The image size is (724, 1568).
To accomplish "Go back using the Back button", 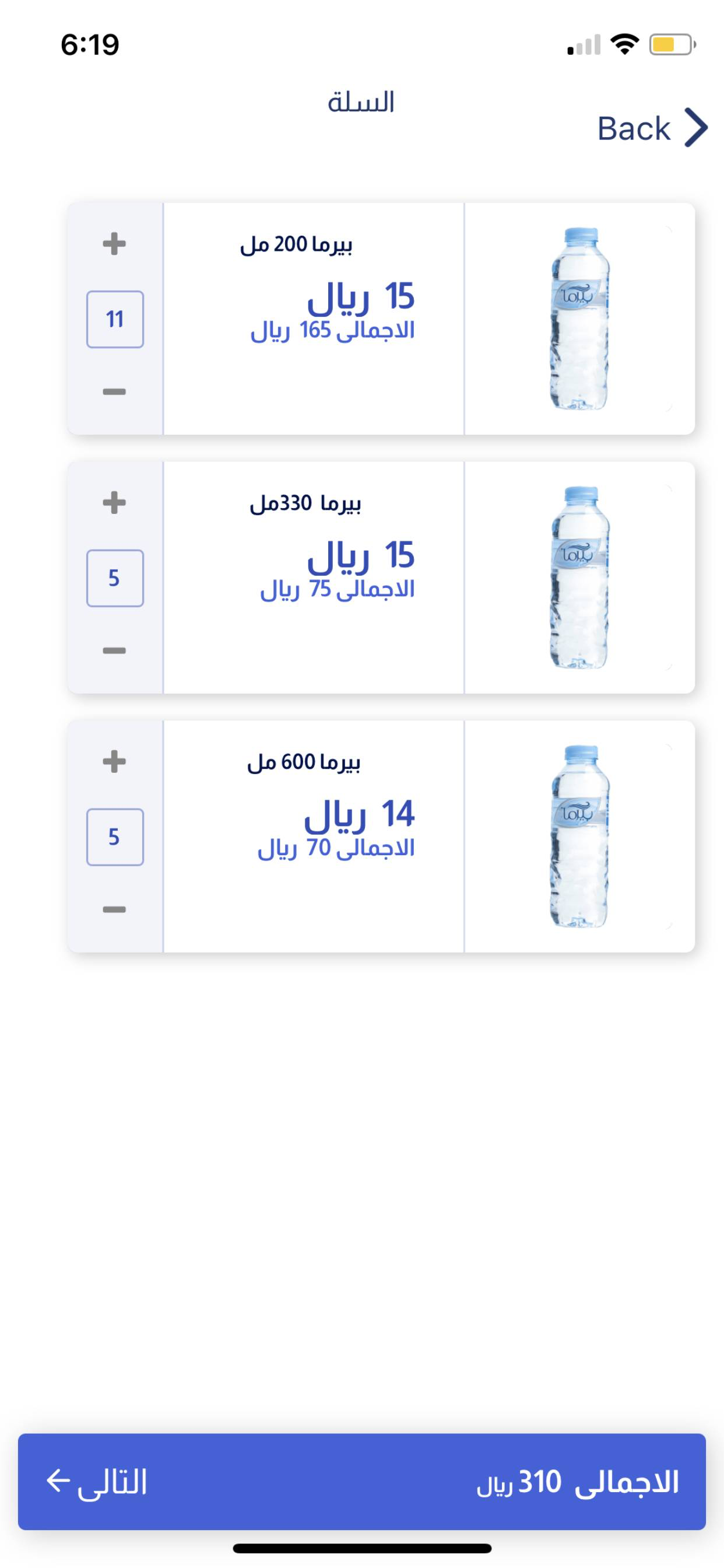I will pos(652,128).
